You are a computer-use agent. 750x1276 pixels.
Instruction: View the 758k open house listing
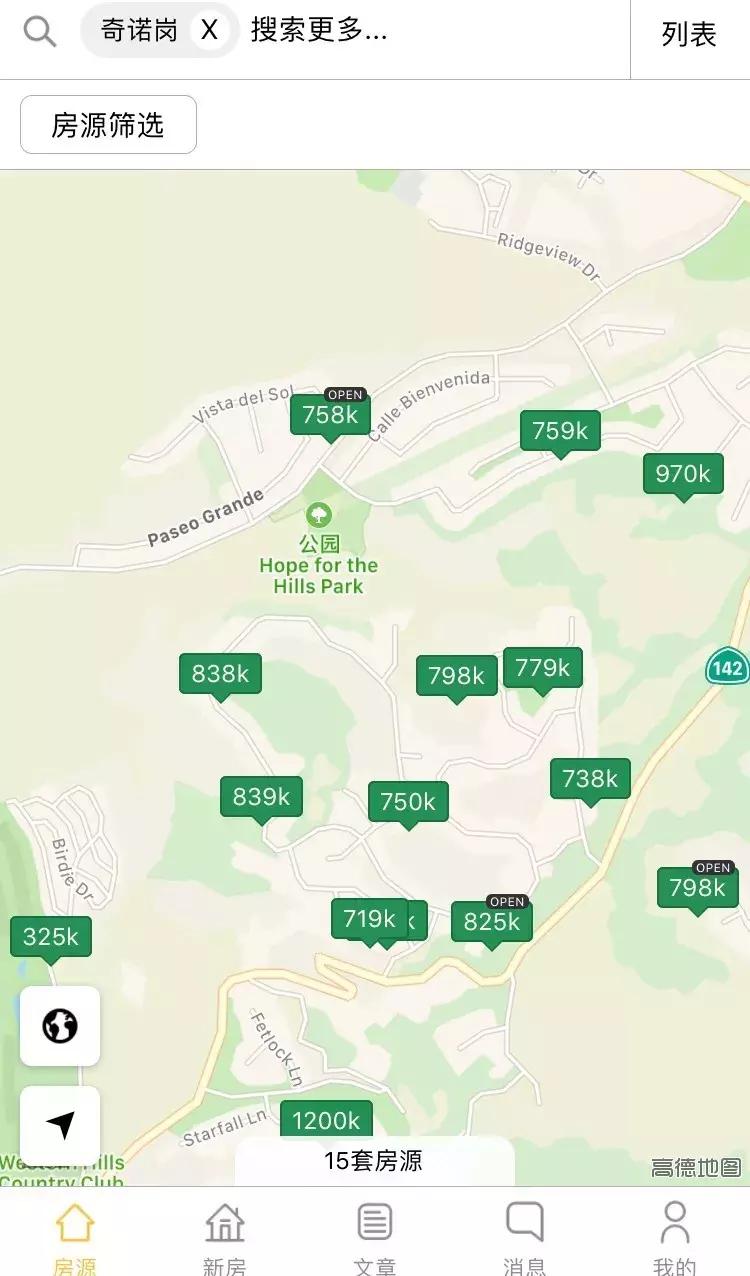pos(330,415)
